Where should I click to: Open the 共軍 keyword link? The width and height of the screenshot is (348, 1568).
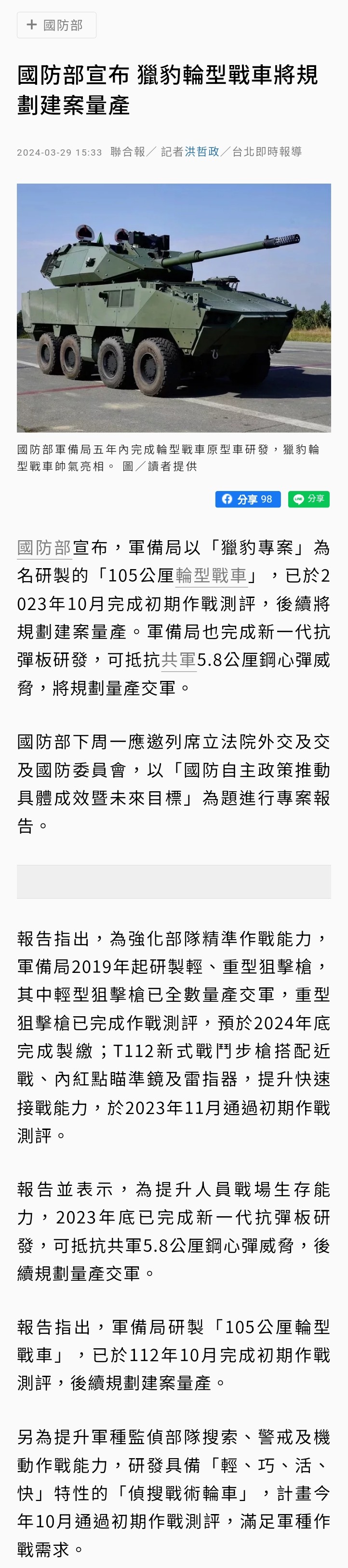(x=178, y=660)
